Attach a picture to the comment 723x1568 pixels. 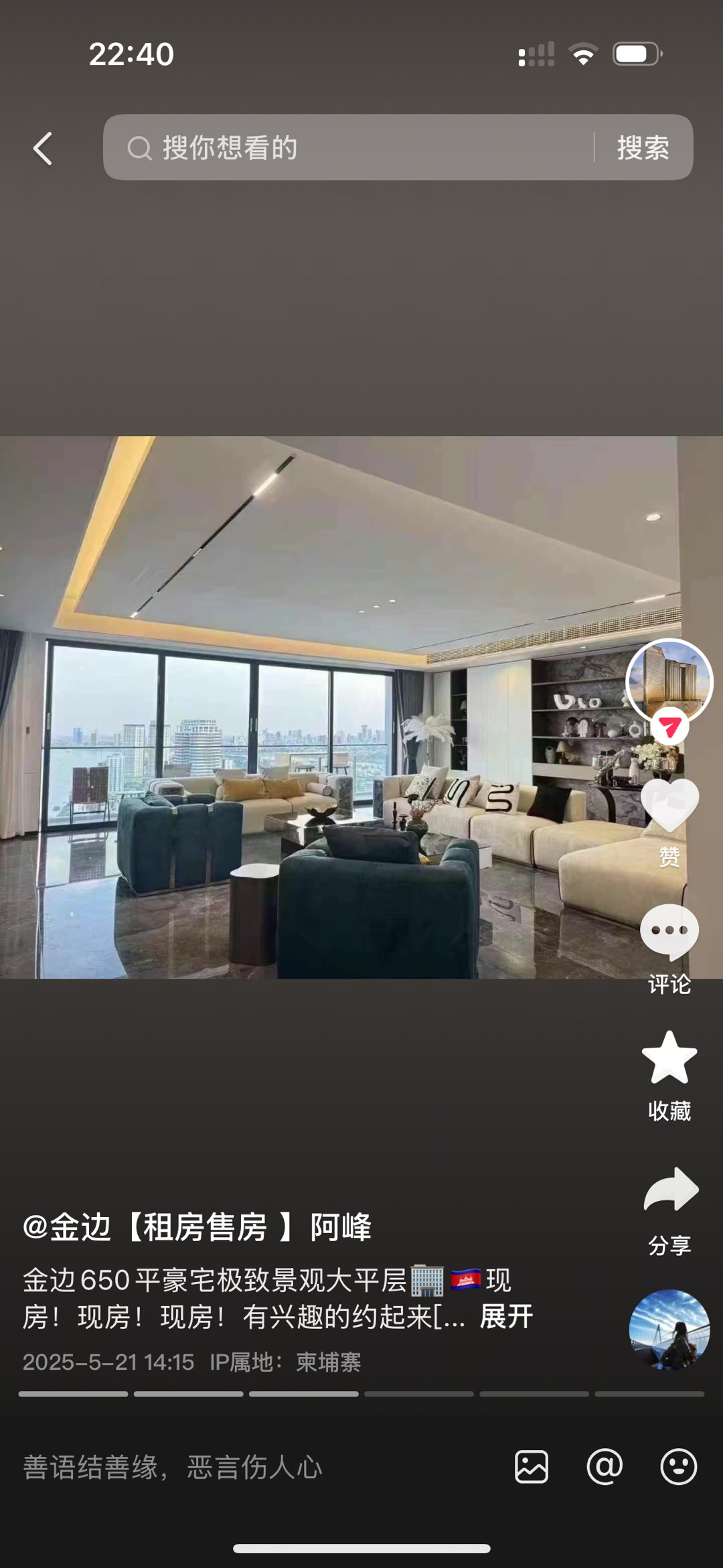(x=532, y=1467)
